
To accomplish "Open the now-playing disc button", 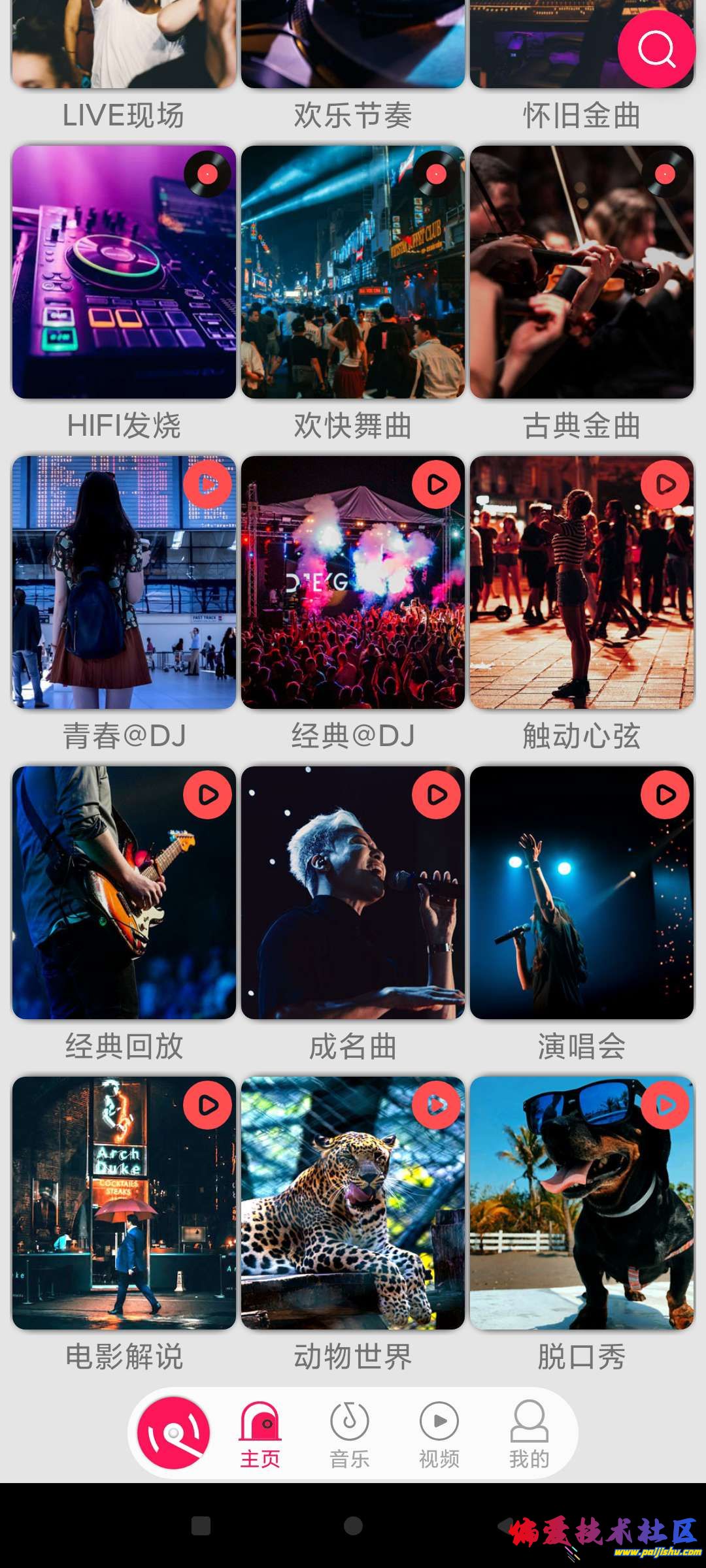I will (x=174, y=1433).
